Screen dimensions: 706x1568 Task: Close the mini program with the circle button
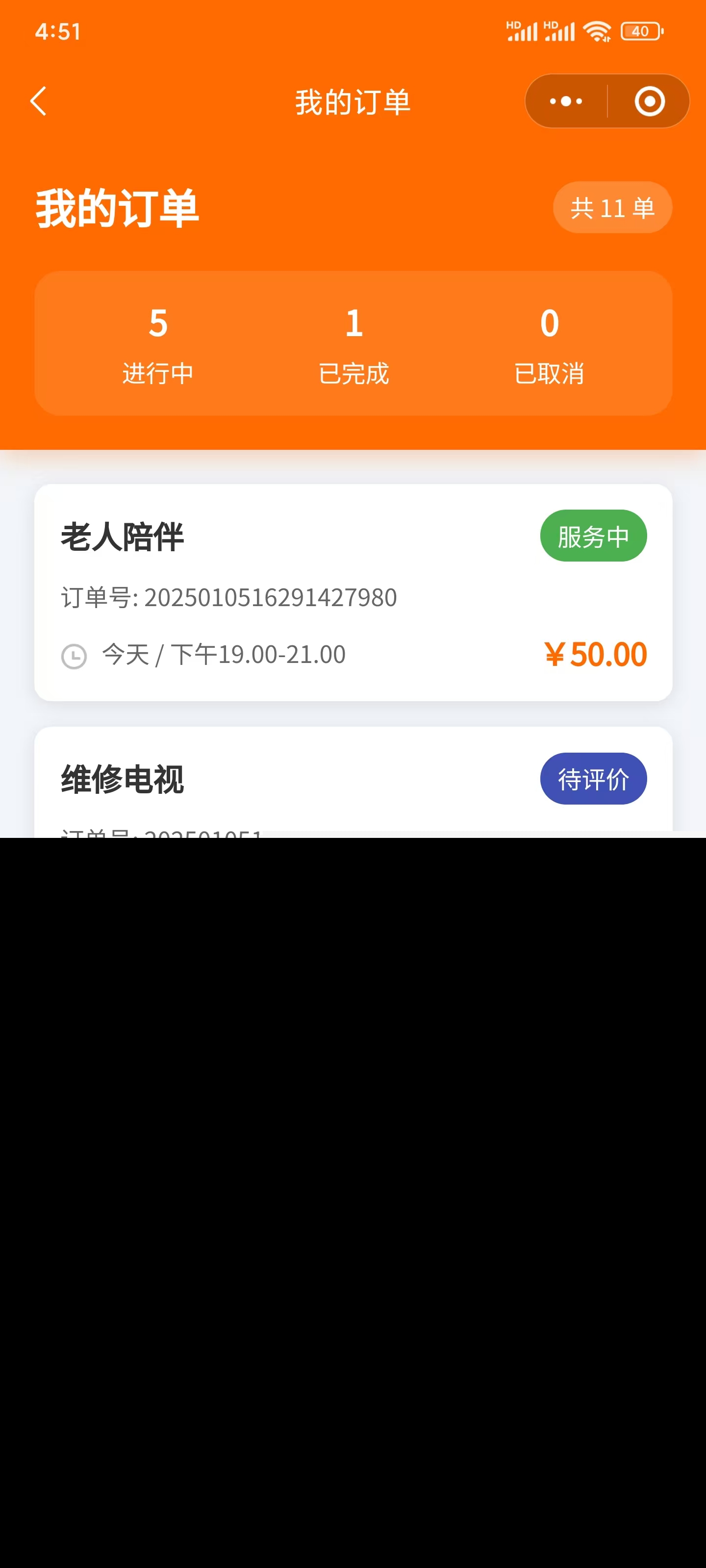649,101
